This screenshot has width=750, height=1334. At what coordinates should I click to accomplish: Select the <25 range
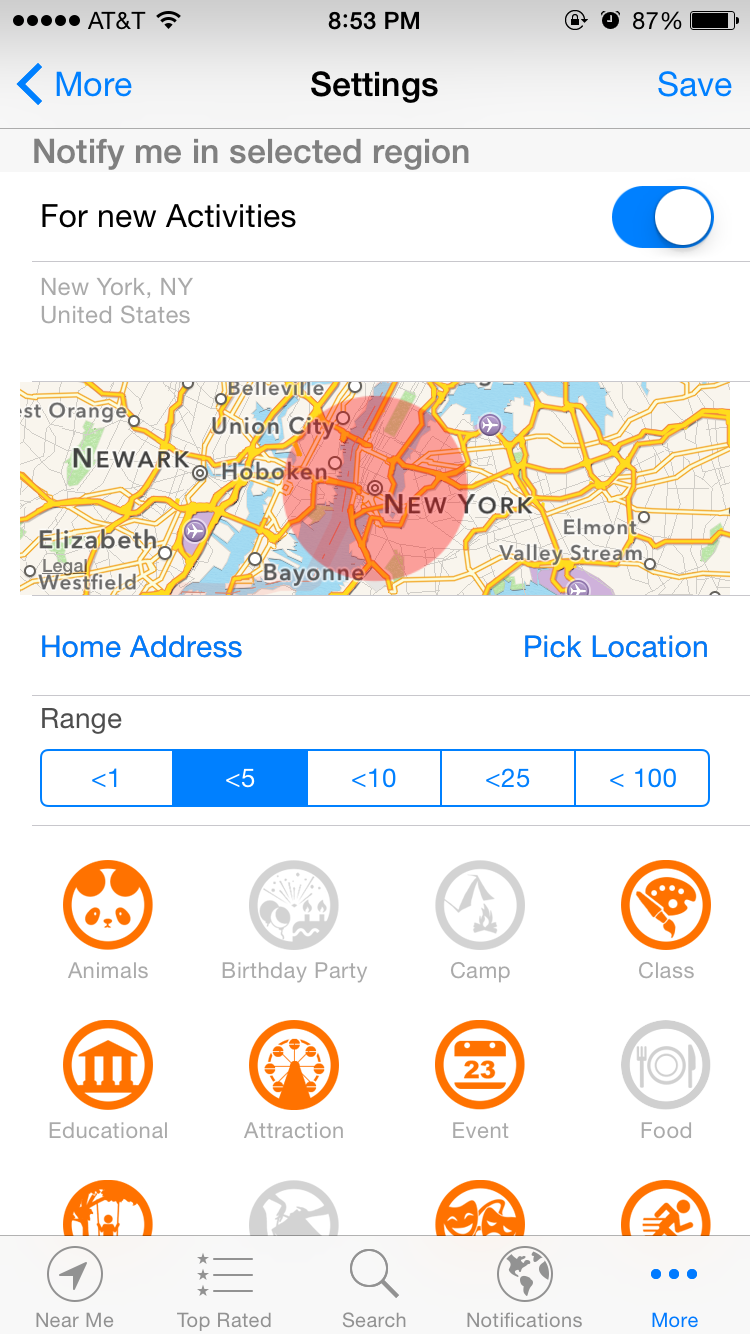click(508, 778)
